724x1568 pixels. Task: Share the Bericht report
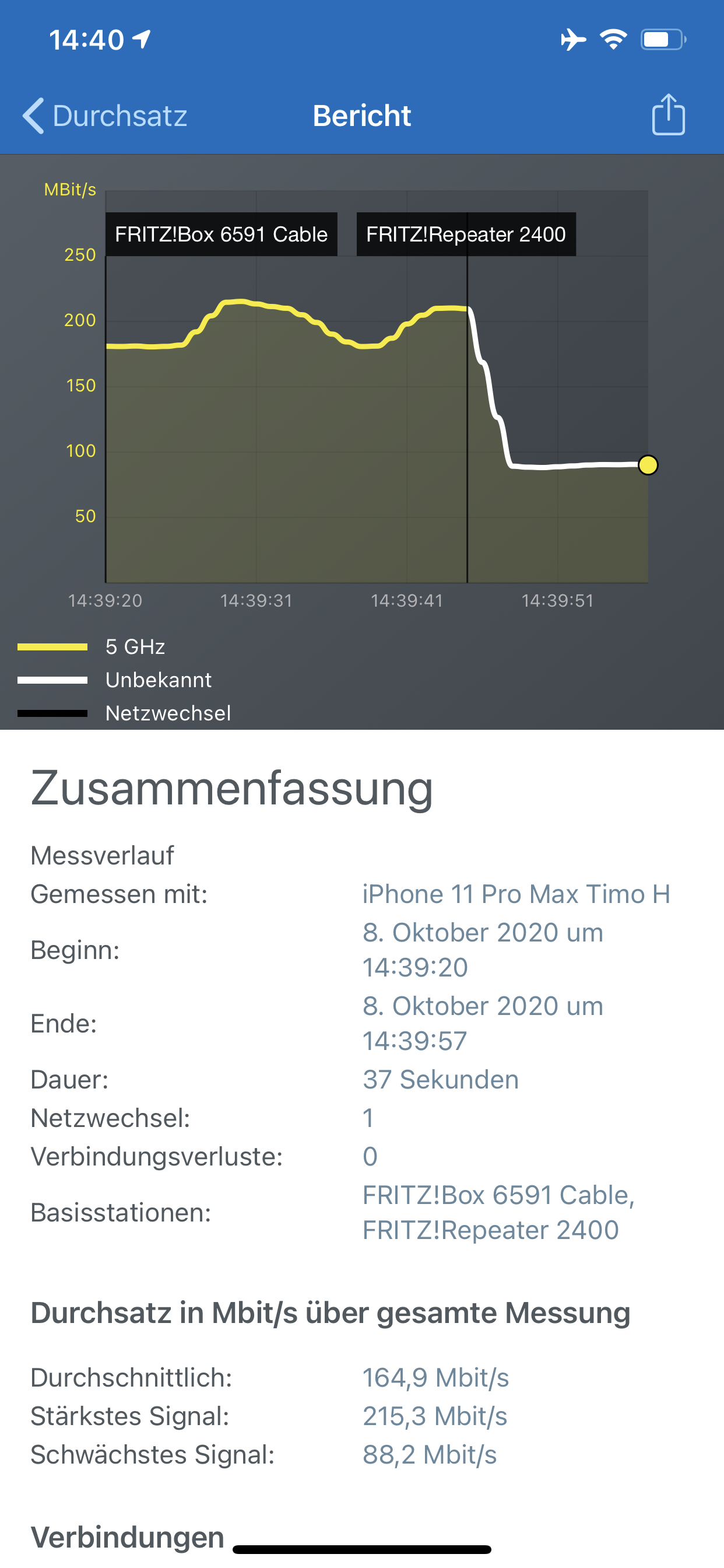(x=668, y=114)
